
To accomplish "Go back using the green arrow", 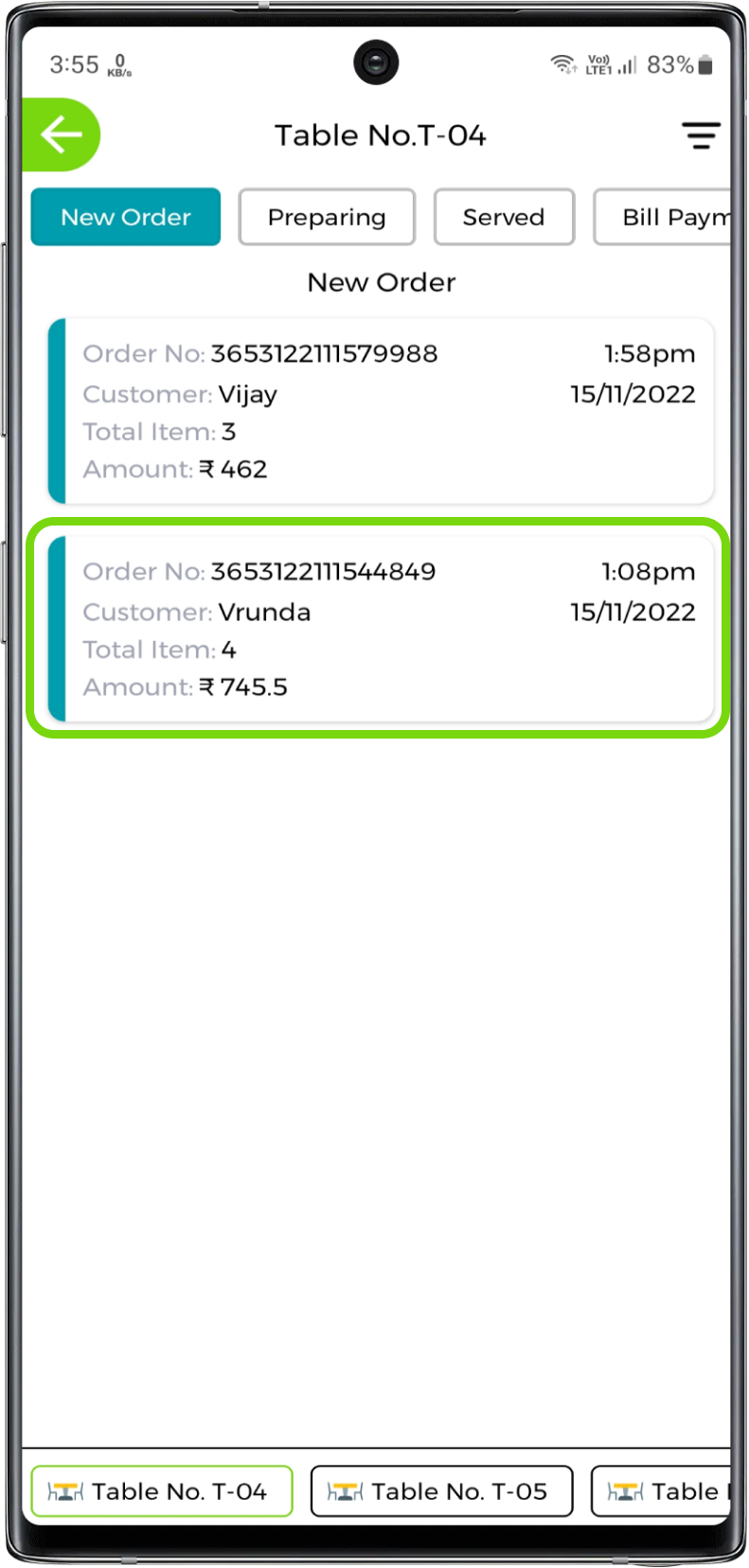I will 61,134.
